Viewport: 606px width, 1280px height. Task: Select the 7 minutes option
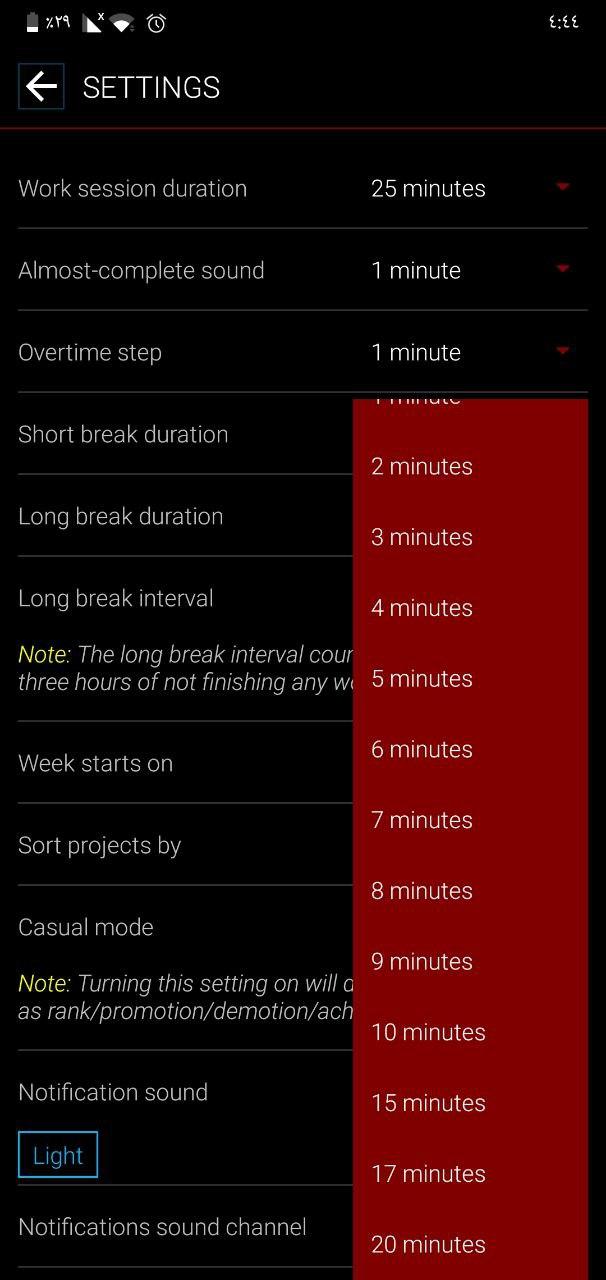click(470, 820)
